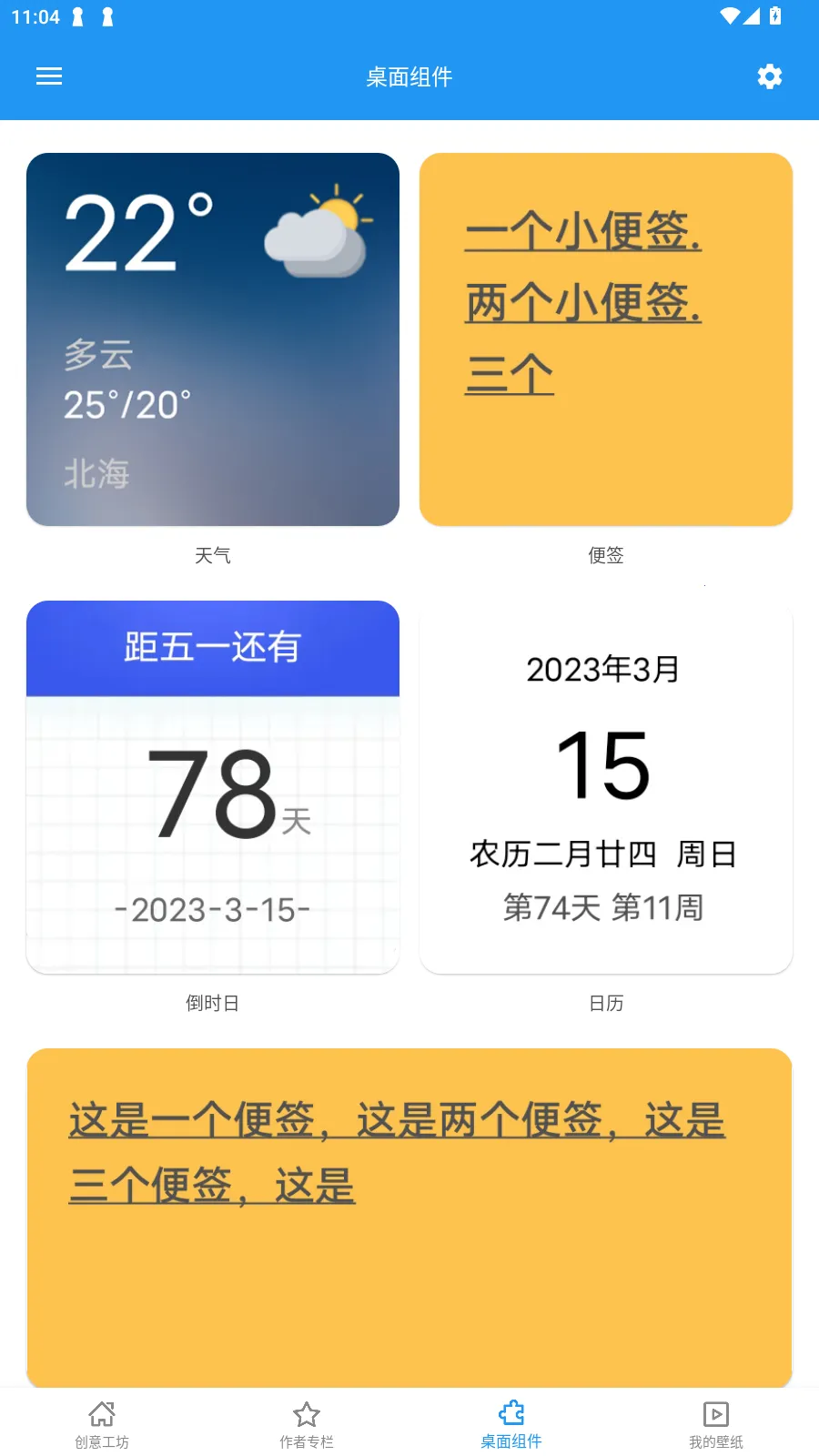Select the 桌面组件 puzzle piece icon
This screenshot has height=1456, width=819.
[x=511, y=1413]
